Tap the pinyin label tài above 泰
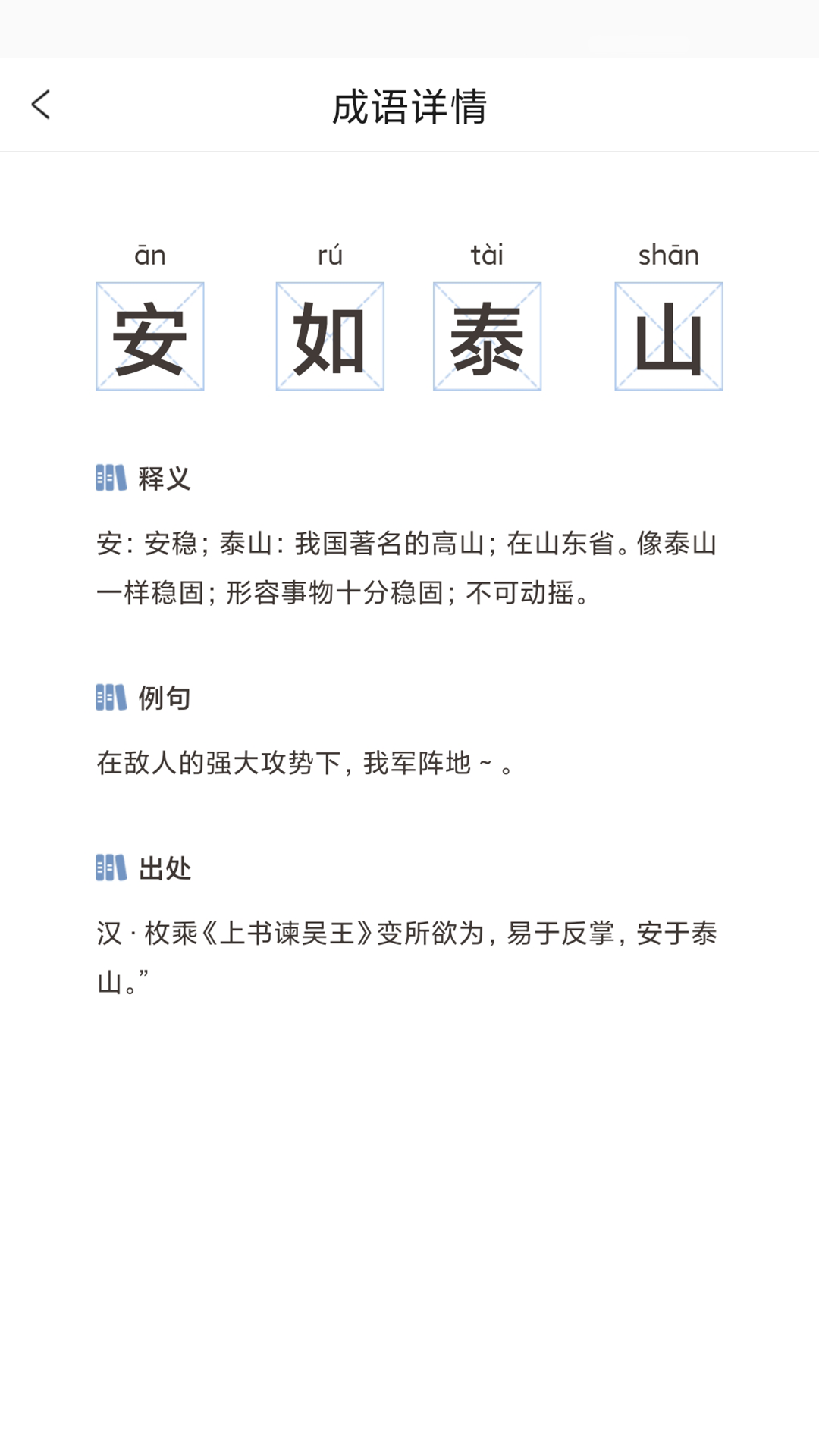The width and height of the screenshot is (819, 1456). coord(488,255)
